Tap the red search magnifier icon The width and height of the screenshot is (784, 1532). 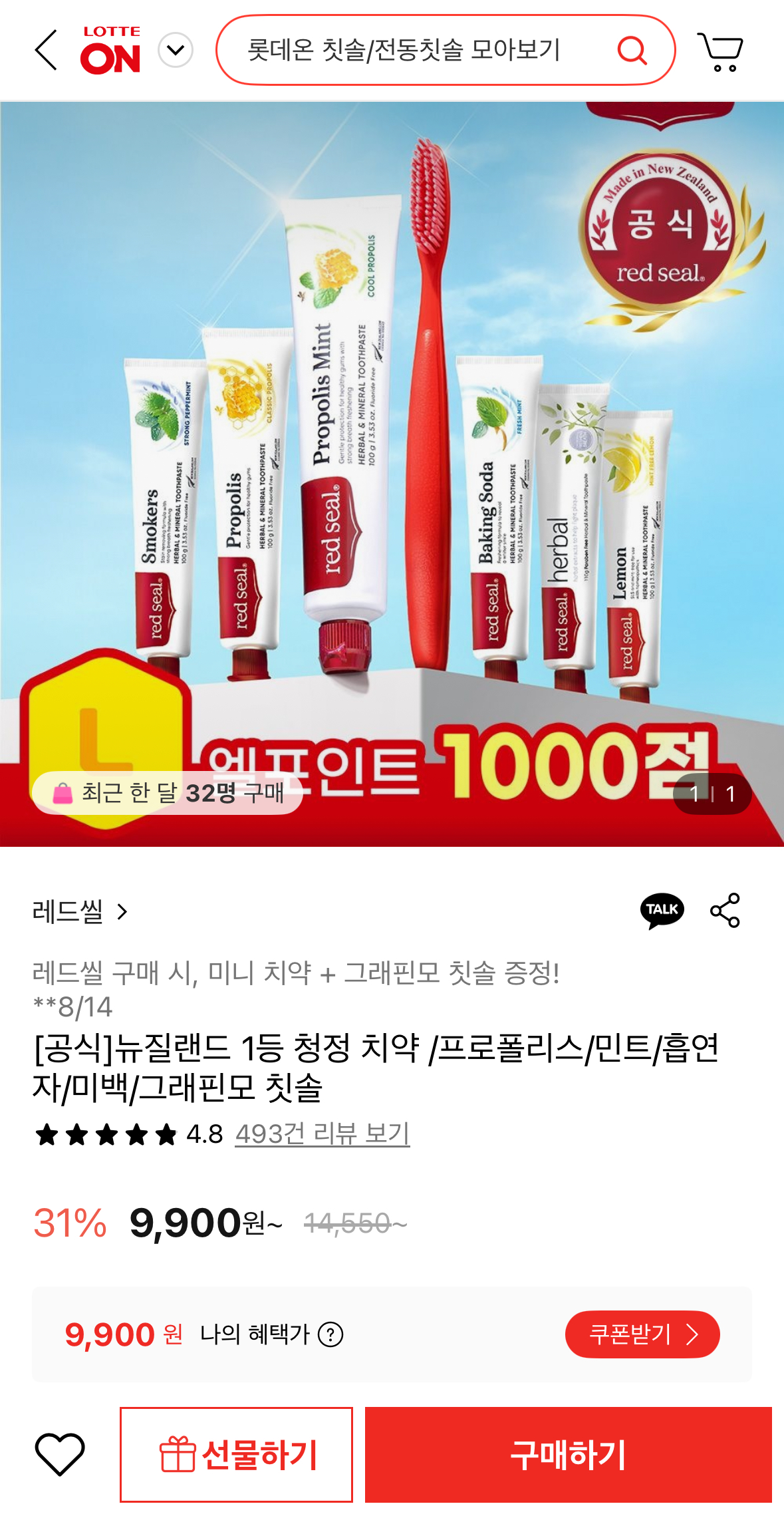point(631,51)
